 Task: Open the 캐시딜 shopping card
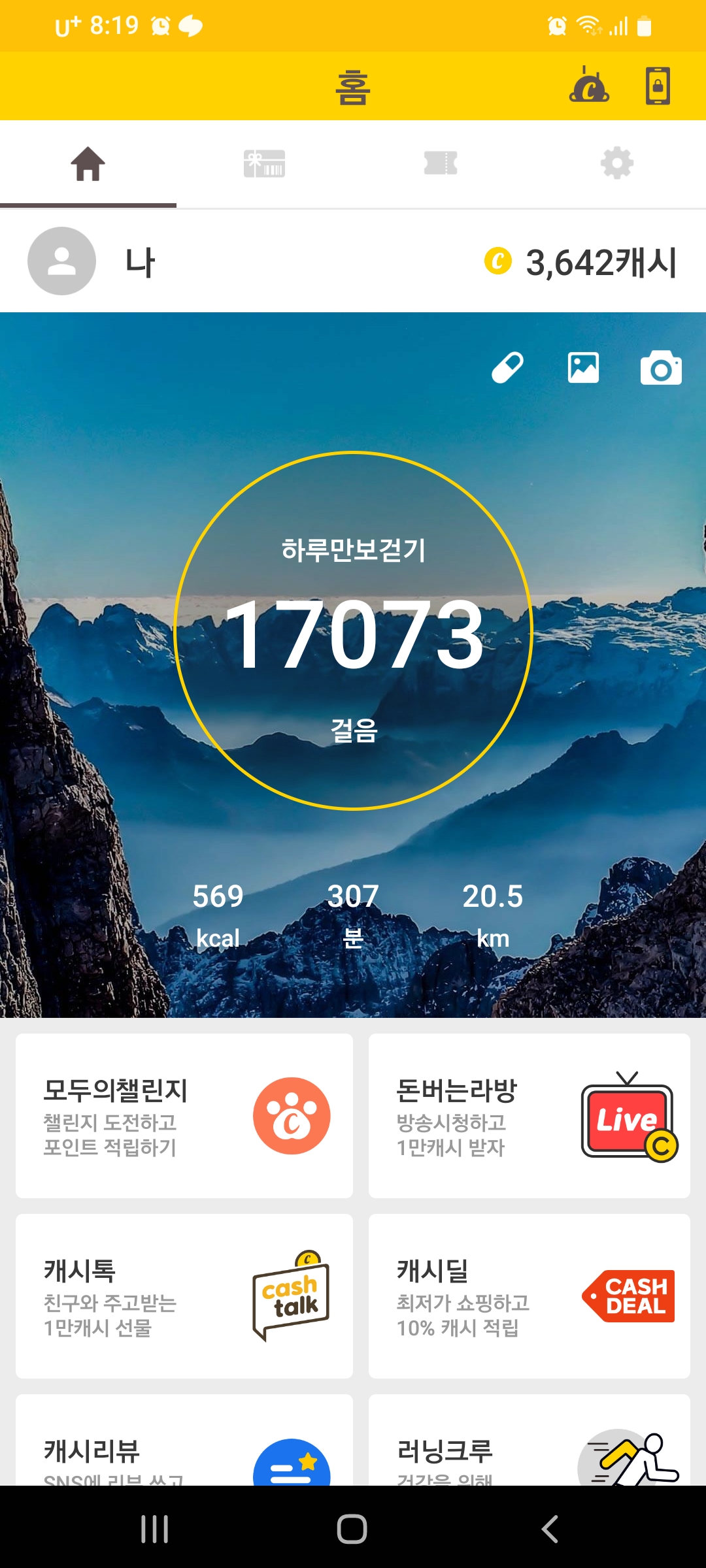(x=529, y=1296)
